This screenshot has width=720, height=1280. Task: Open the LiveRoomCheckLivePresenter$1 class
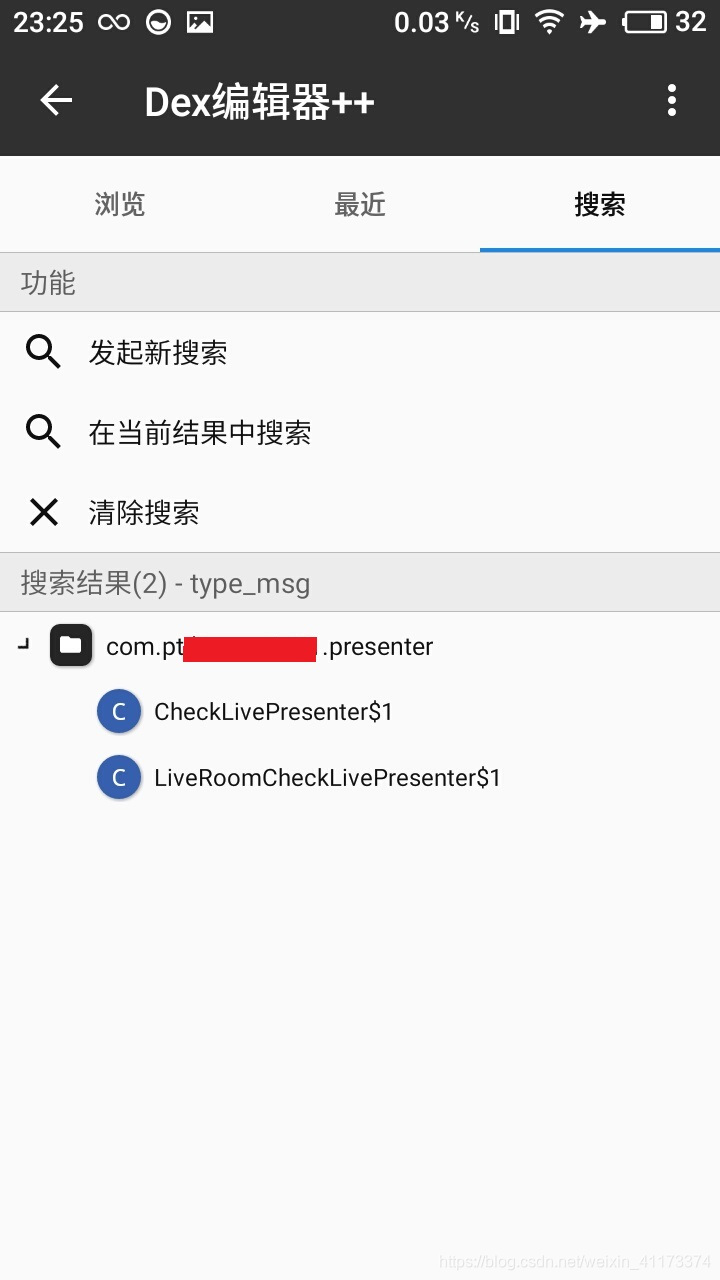click(327, 778)
